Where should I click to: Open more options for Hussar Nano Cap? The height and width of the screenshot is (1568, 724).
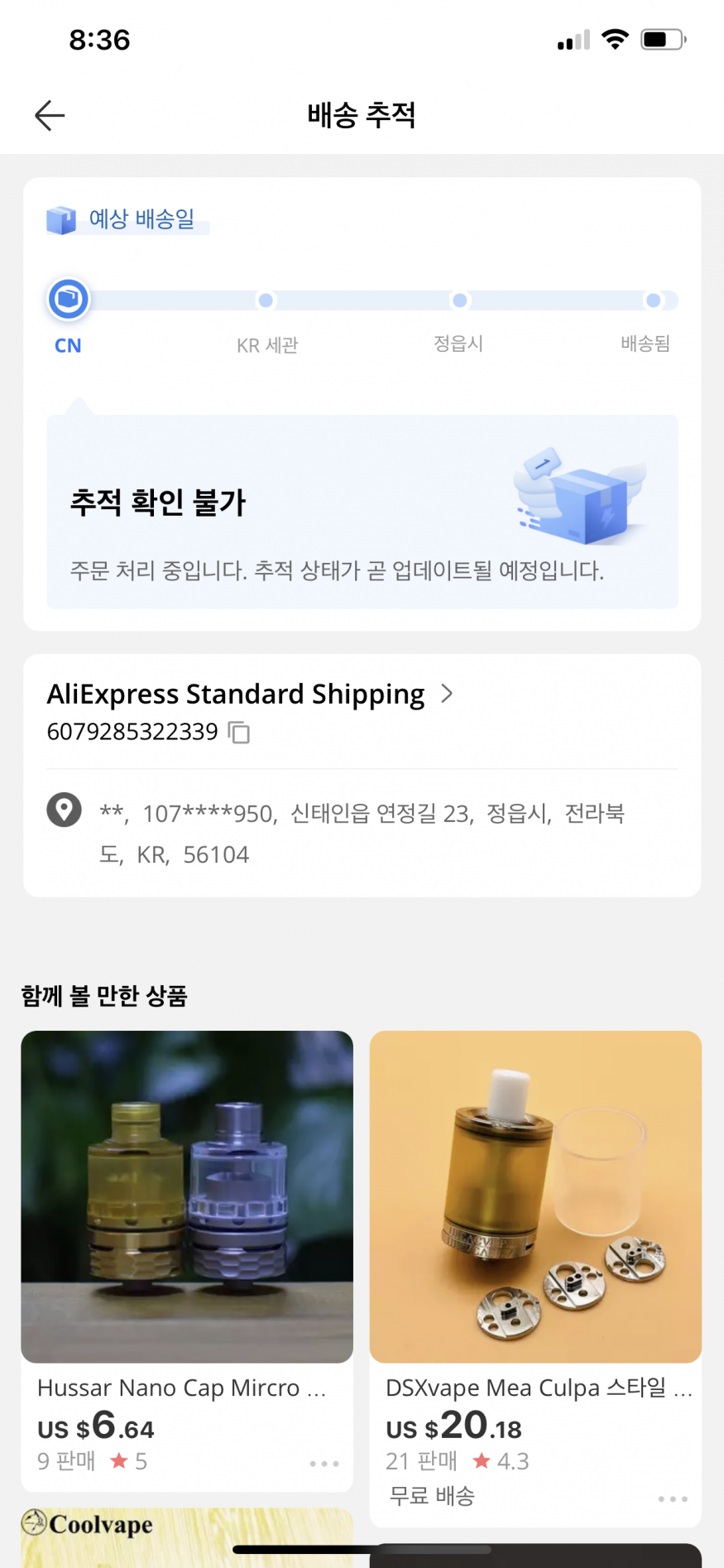(324, 1464)
